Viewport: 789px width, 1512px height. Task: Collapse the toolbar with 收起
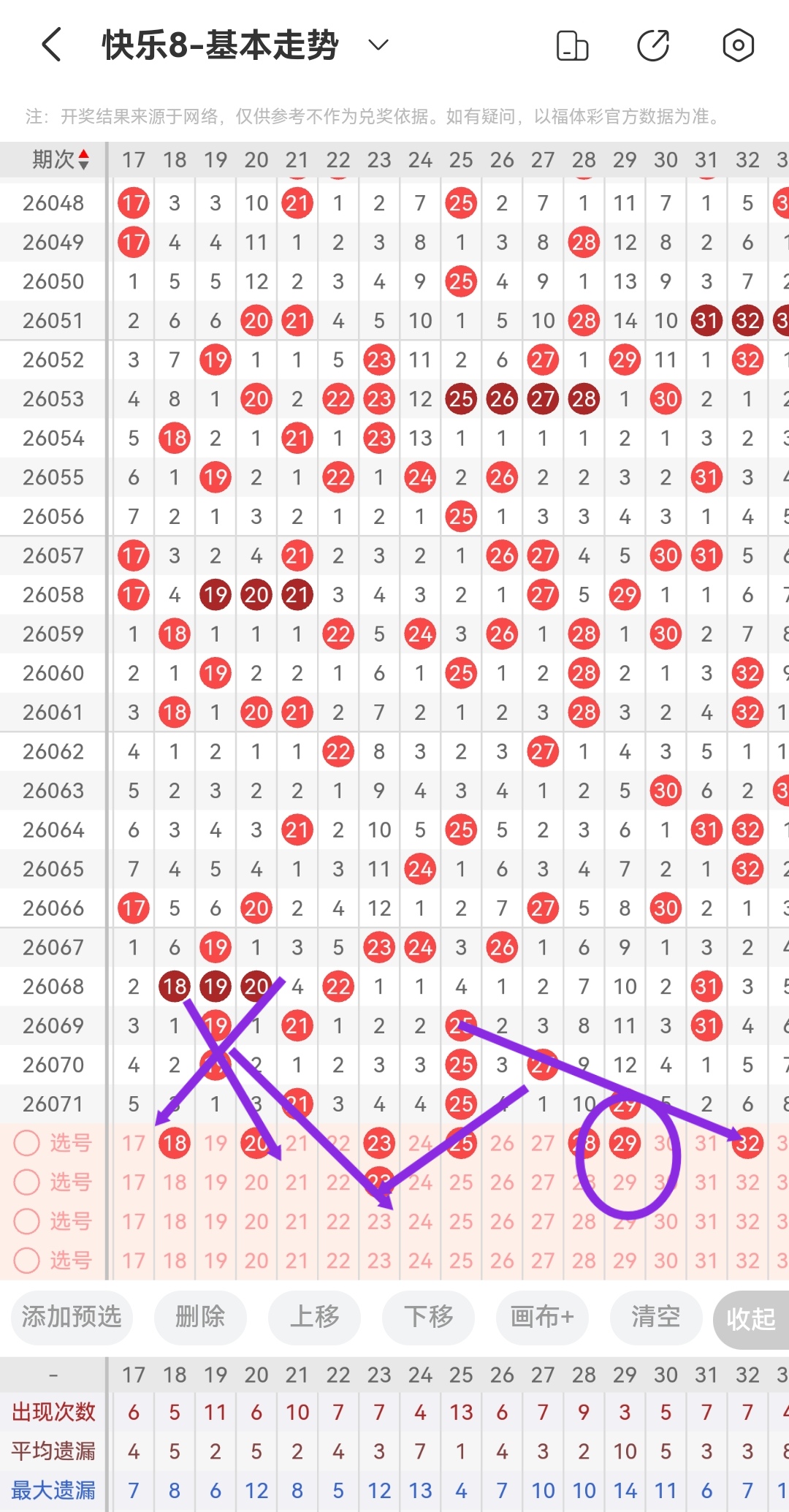pyautogui.click(x=750, y=1318)
